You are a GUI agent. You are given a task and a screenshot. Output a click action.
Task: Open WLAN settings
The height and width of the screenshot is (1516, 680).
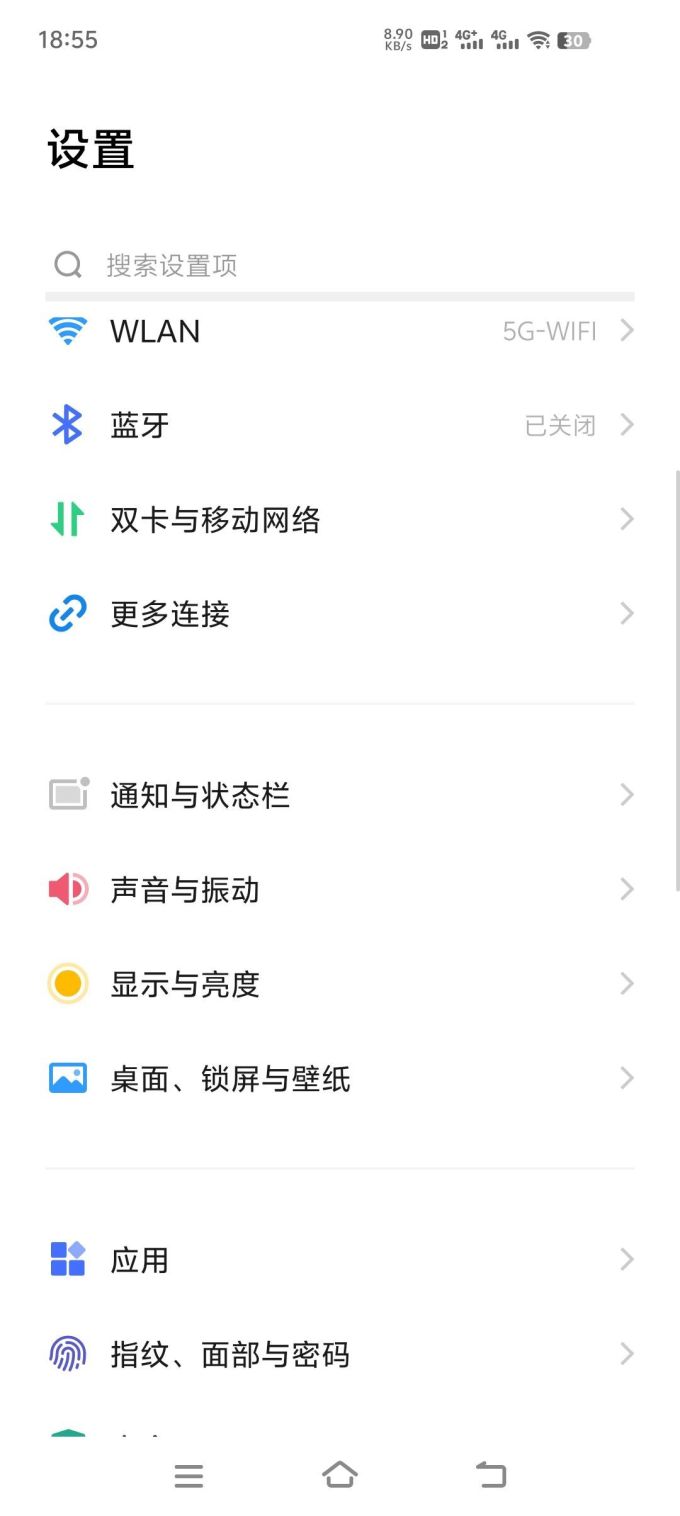[340, 331]
